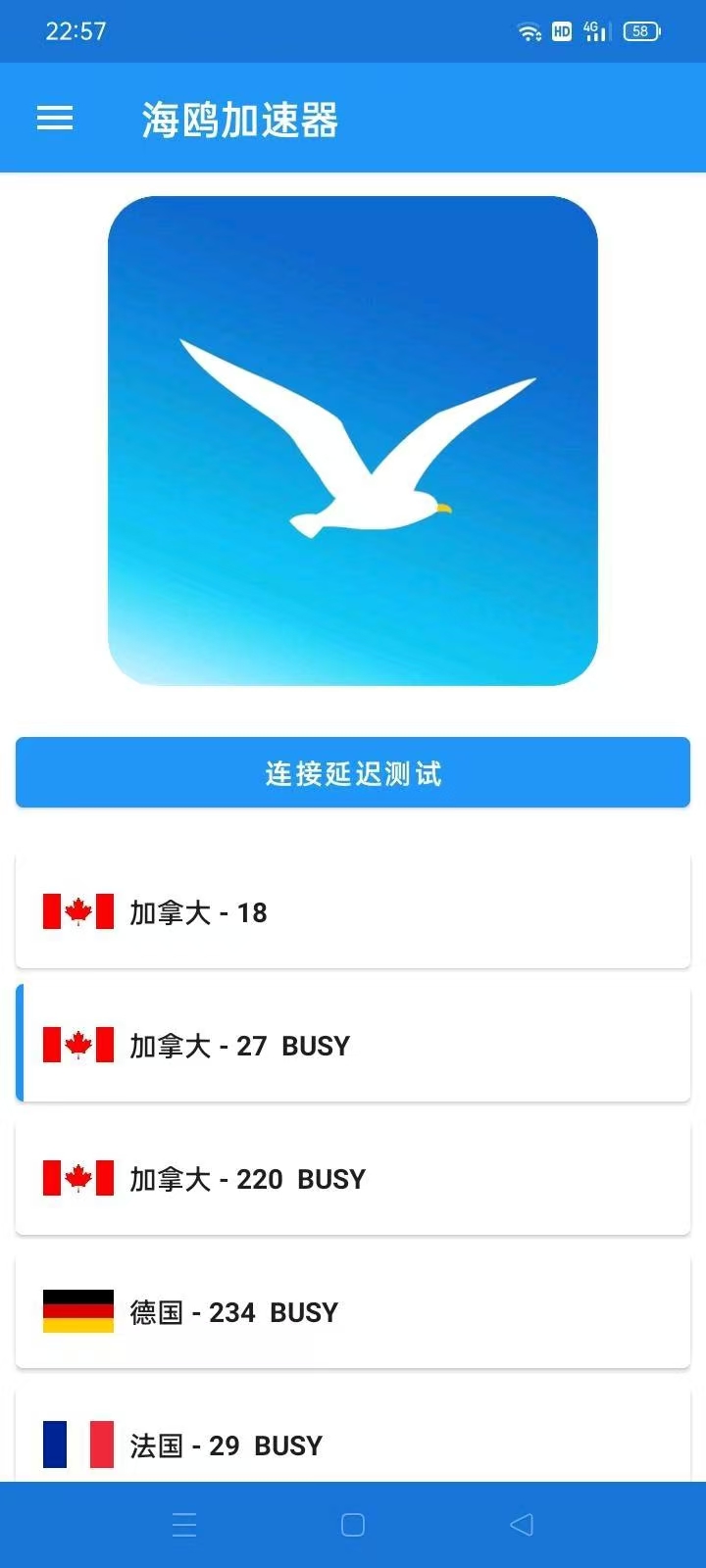706x1568 pixels.
Task: Choose the 加拿大 - 27 BUSY server
Action: tap(353, 1045)
